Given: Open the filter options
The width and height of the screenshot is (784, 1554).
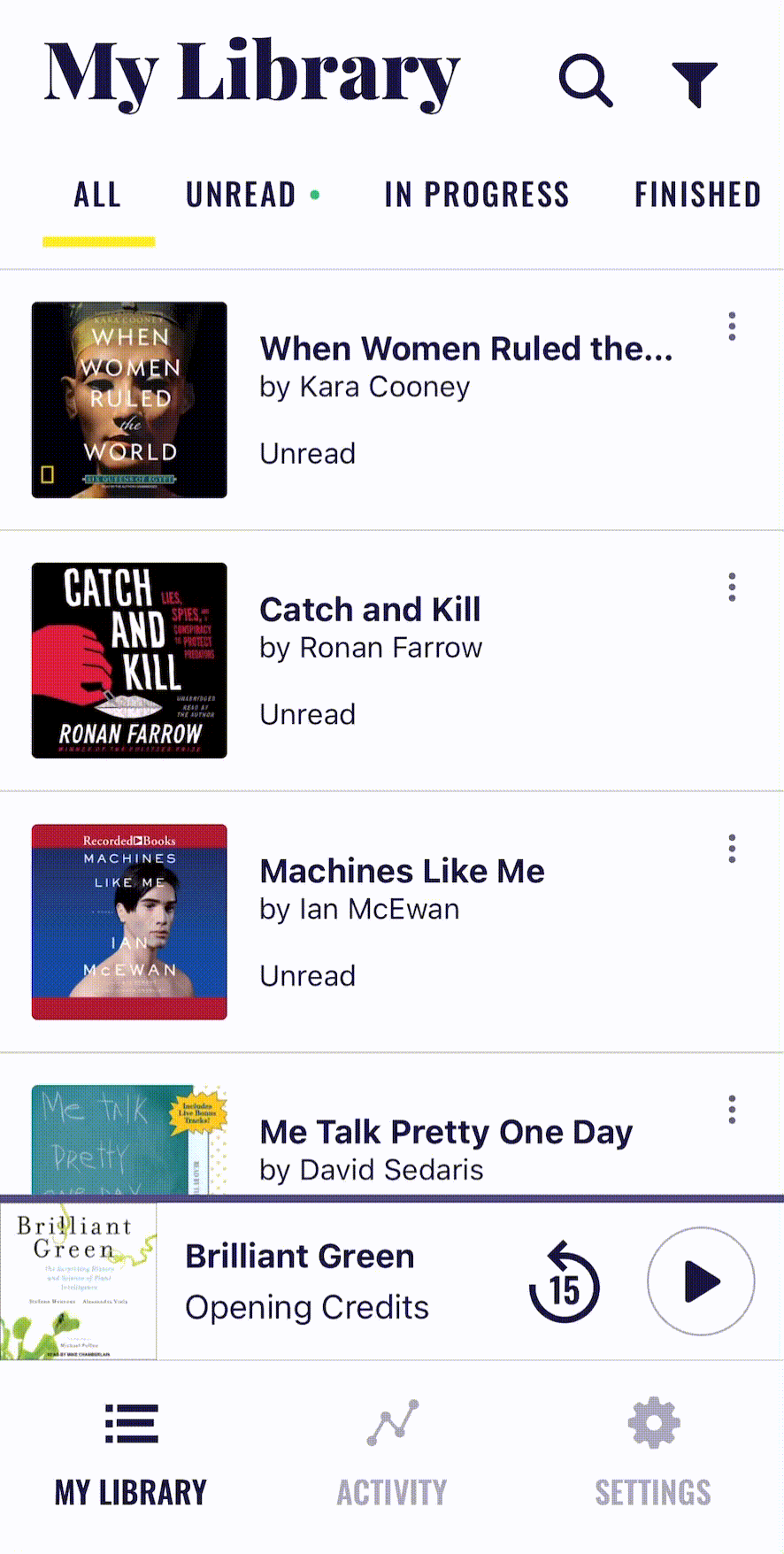Looking at the screenshot, I should 695,83.
